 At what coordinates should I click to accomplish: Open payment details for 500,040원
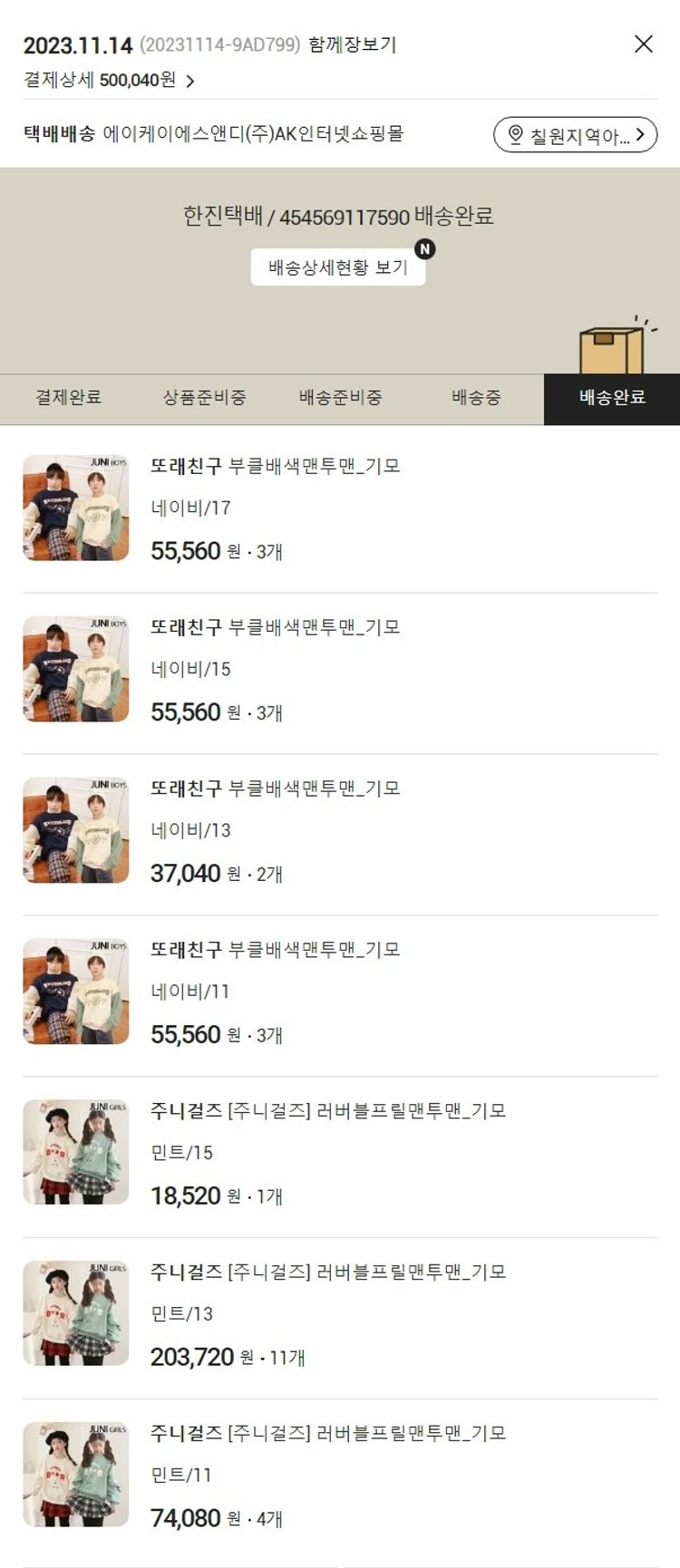click(x=109, y=81)
